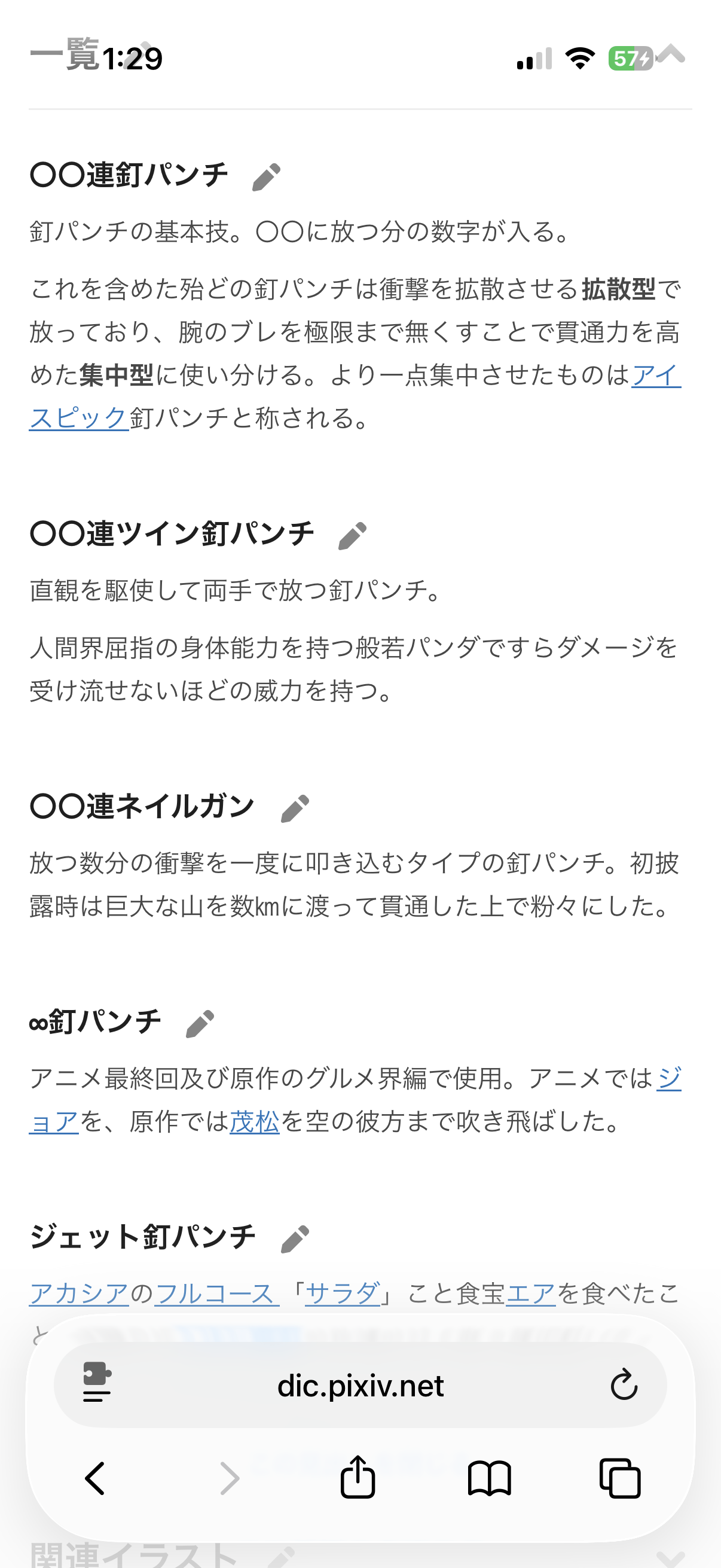The height and width of the screenshot is (1568, 721).
Task: Share this page
Action: (x=358, y=1477)
